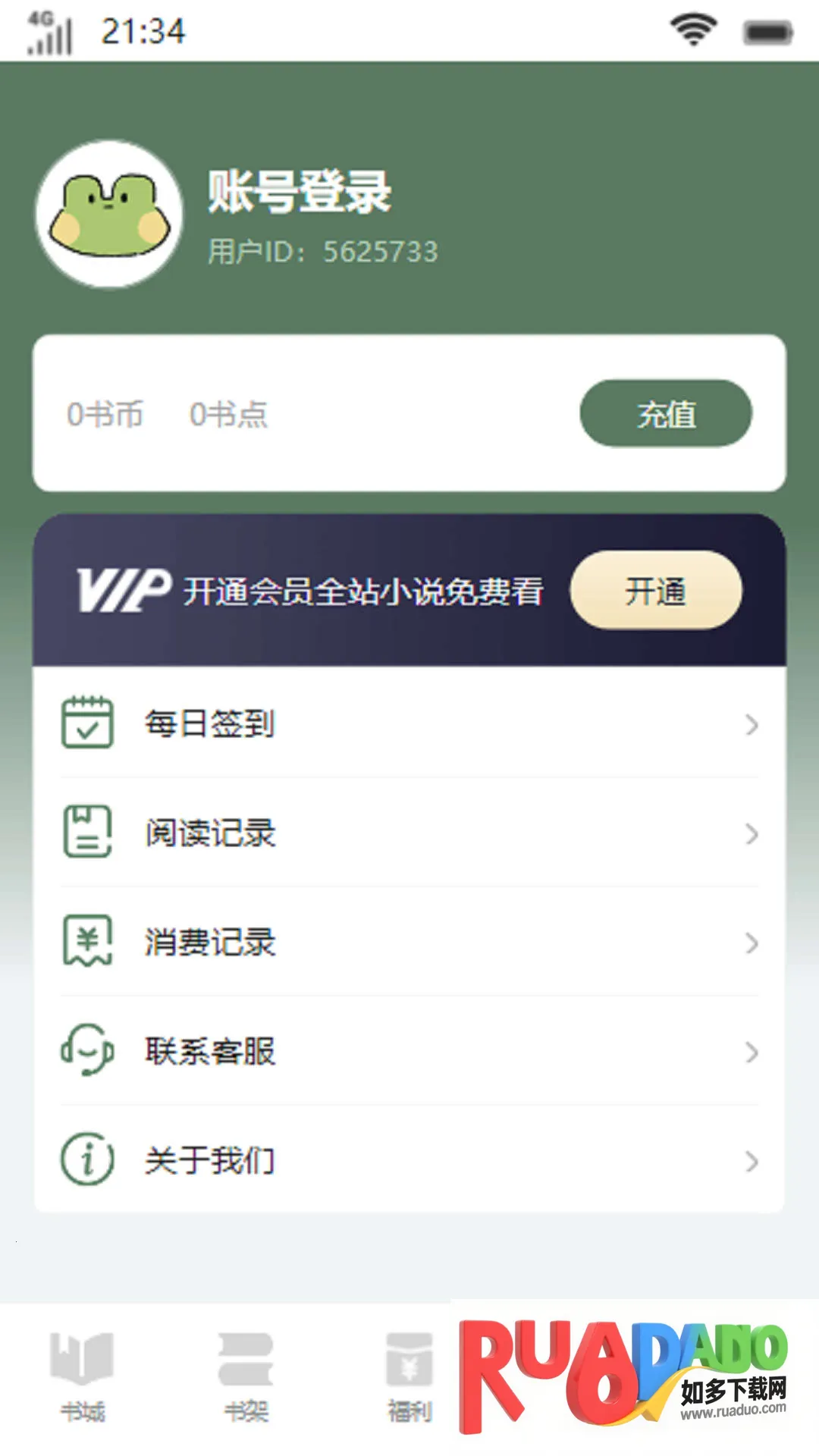Tap 开通 to activate VIP membership
Image resolution: width=819 pixels, height=1456 pixels.
(x=655, y=591)
